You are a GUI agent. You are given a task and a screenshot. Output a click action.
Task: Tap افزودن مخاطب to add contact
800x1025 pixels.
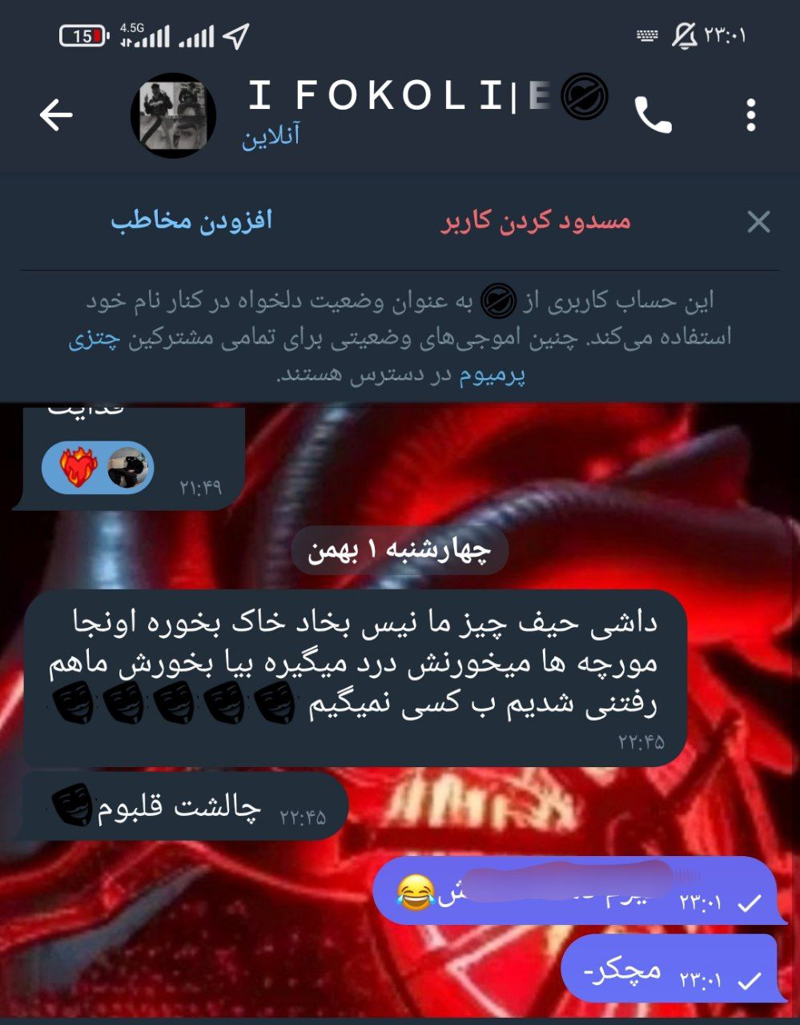[x=191, y=221]
